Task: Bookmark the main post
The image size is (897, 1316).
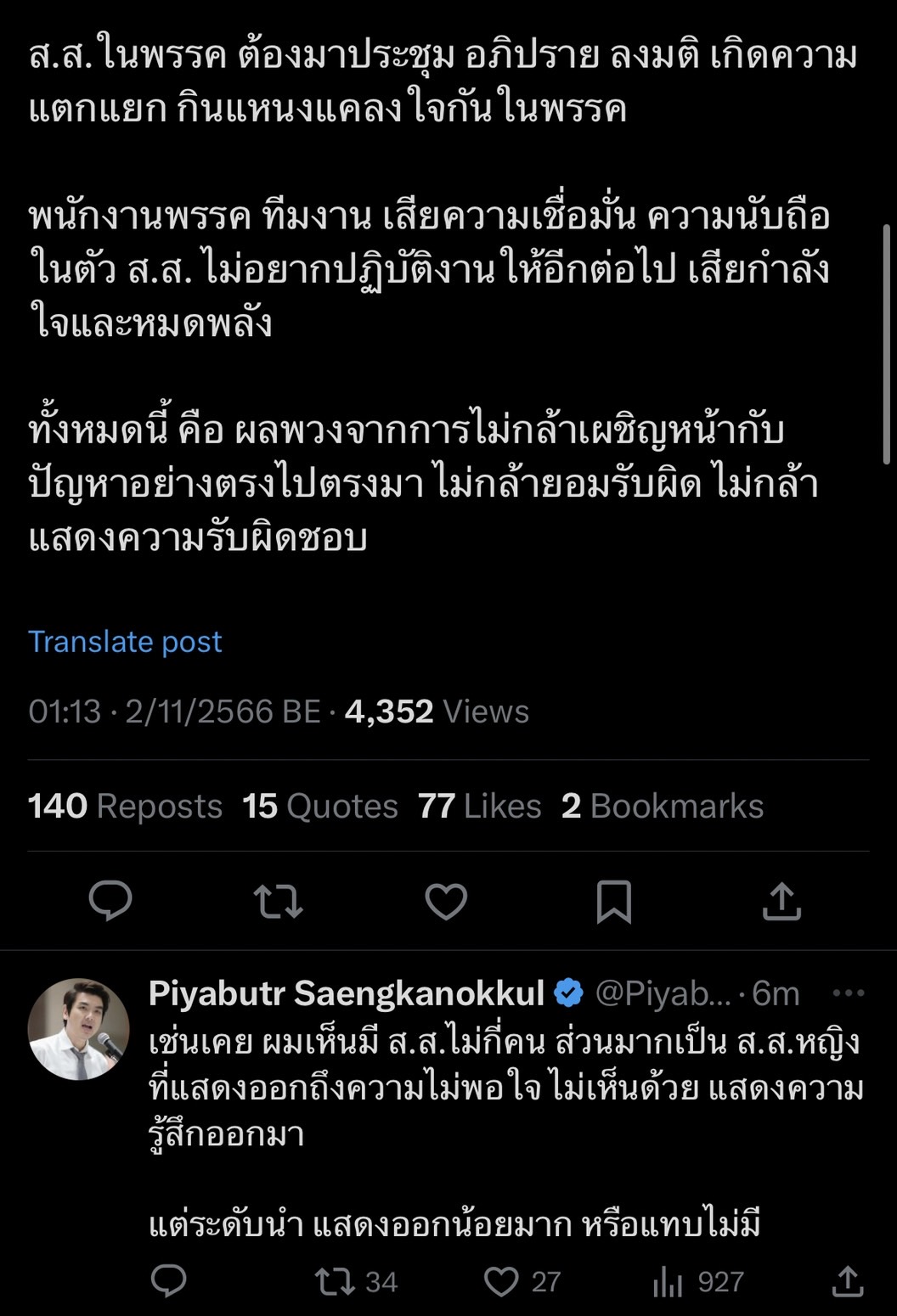Action: click(613, 901)
